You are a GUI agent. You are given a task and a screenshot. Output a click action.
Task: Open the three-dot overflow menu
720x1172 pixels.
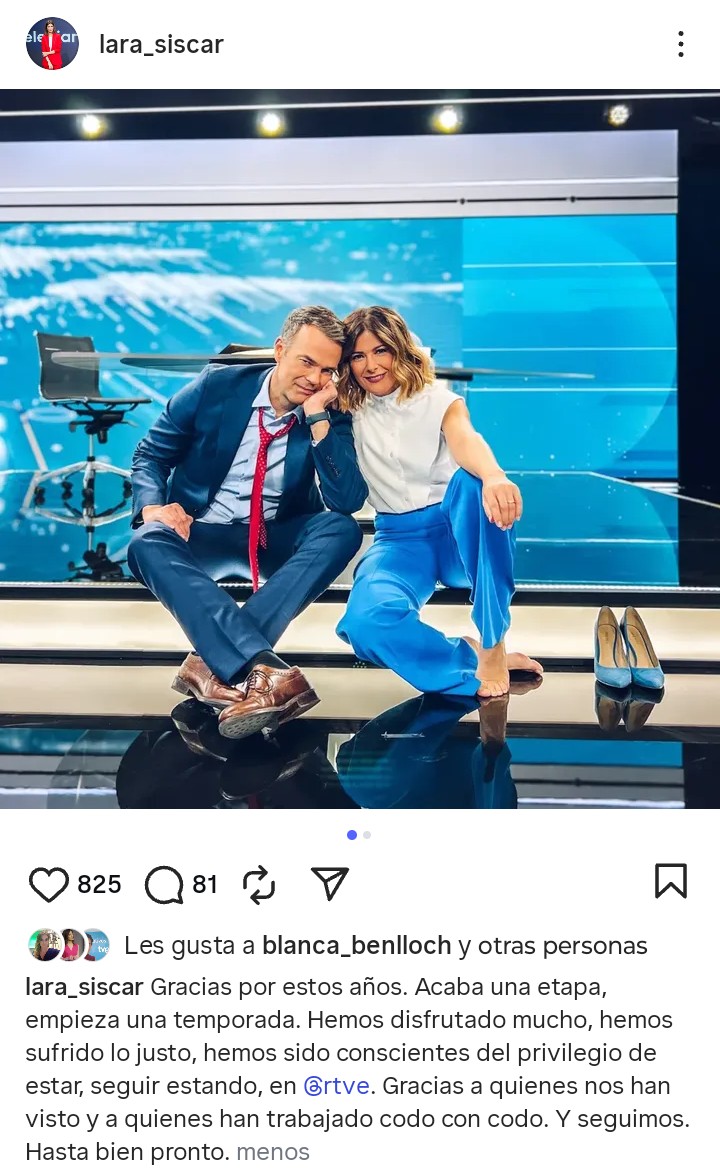680,44
